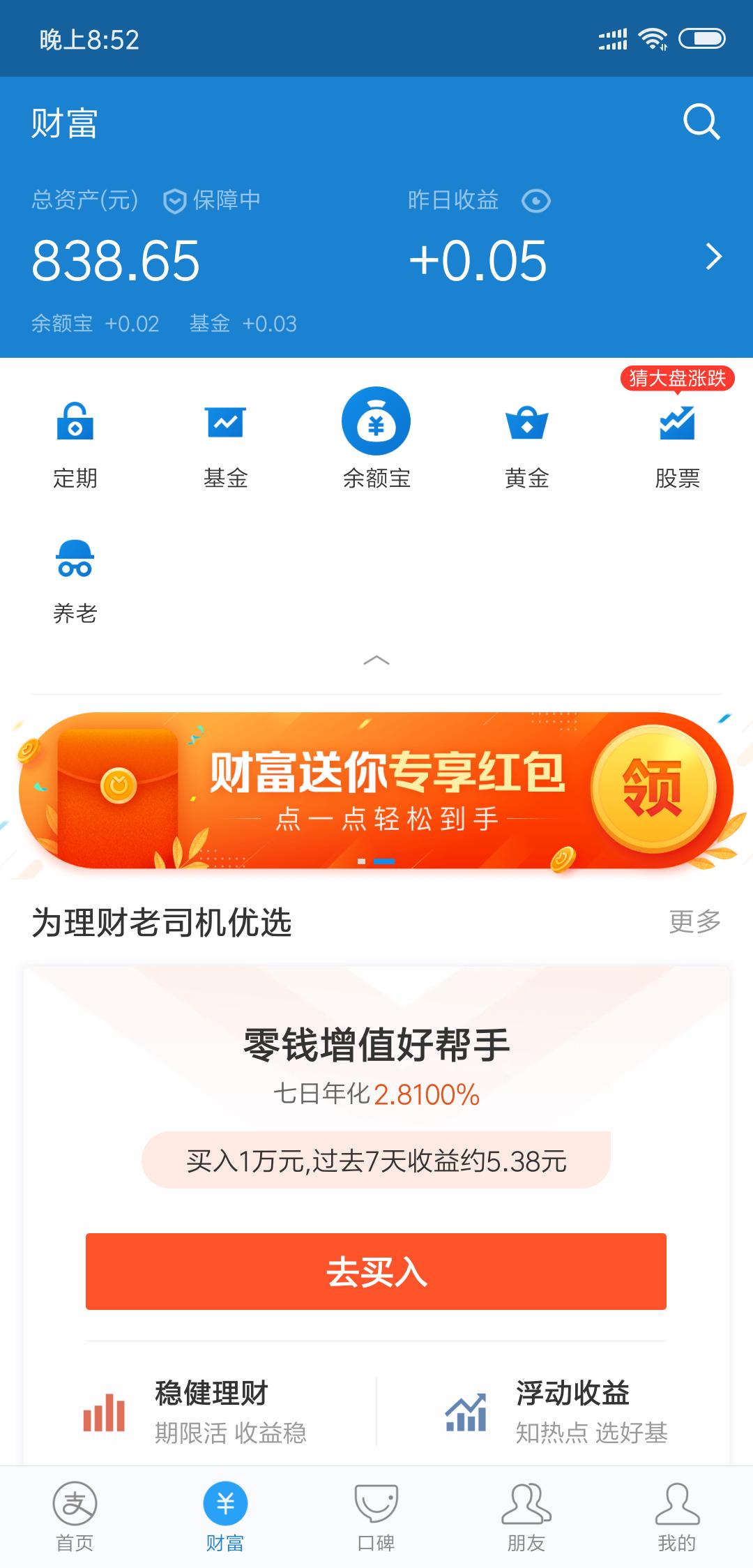The image size is (753, 1568).
Task: Expand 更多 for more recommended products
Action: 695,923
